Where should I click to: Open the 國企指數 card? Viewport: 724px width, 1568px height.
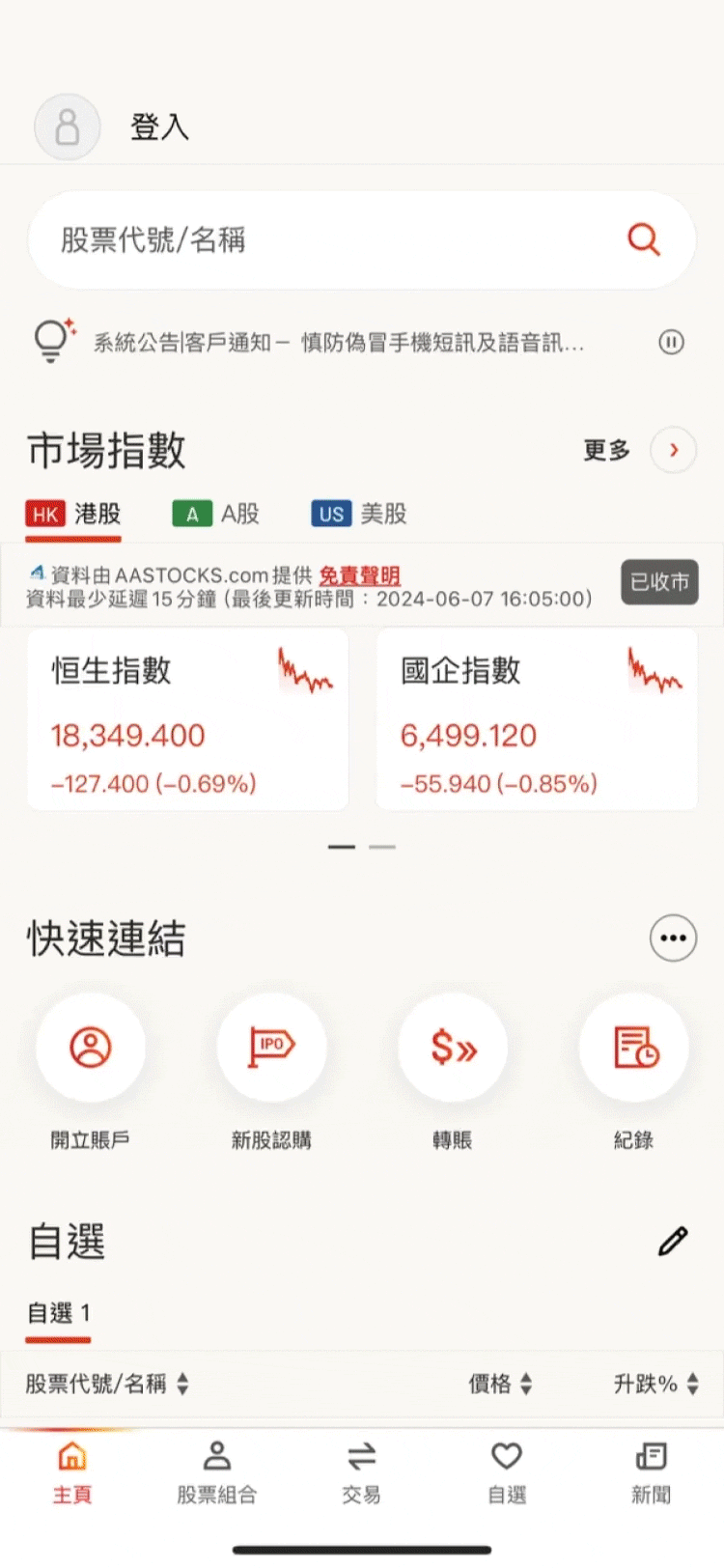tap(537, 719)
